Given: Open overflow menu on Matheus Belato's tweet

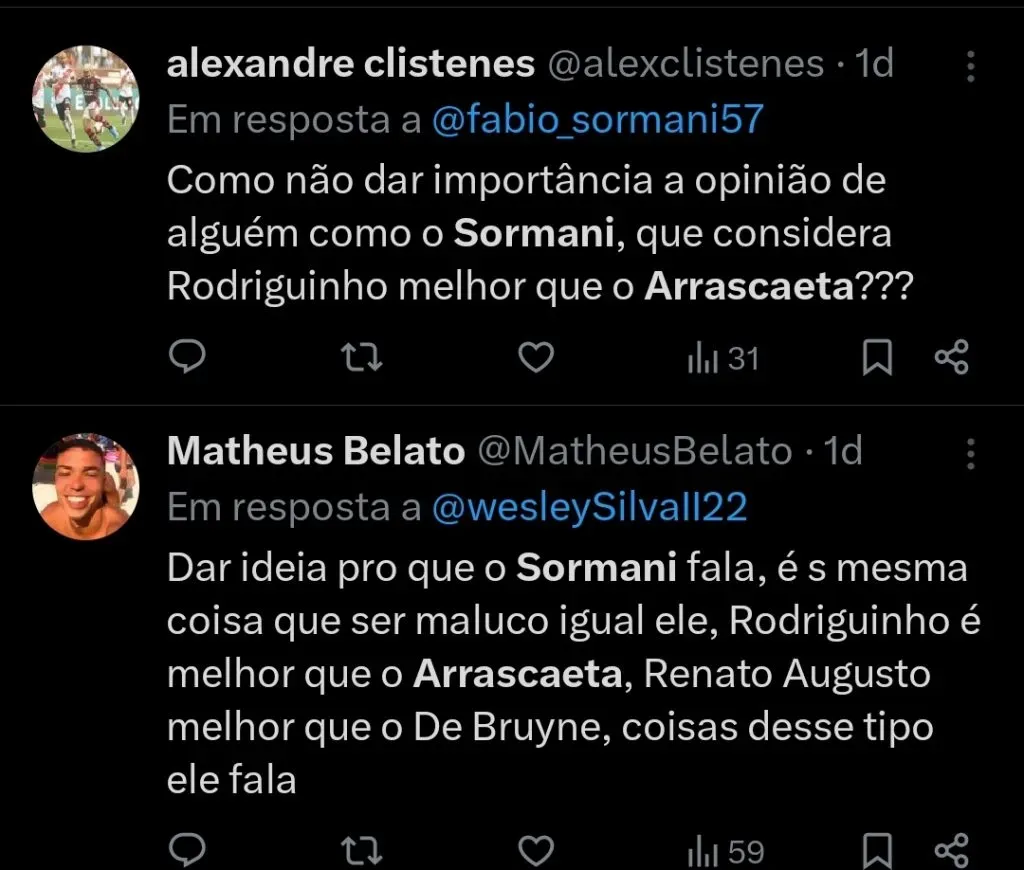Looking at the screenshot, I should coord(971,453).
